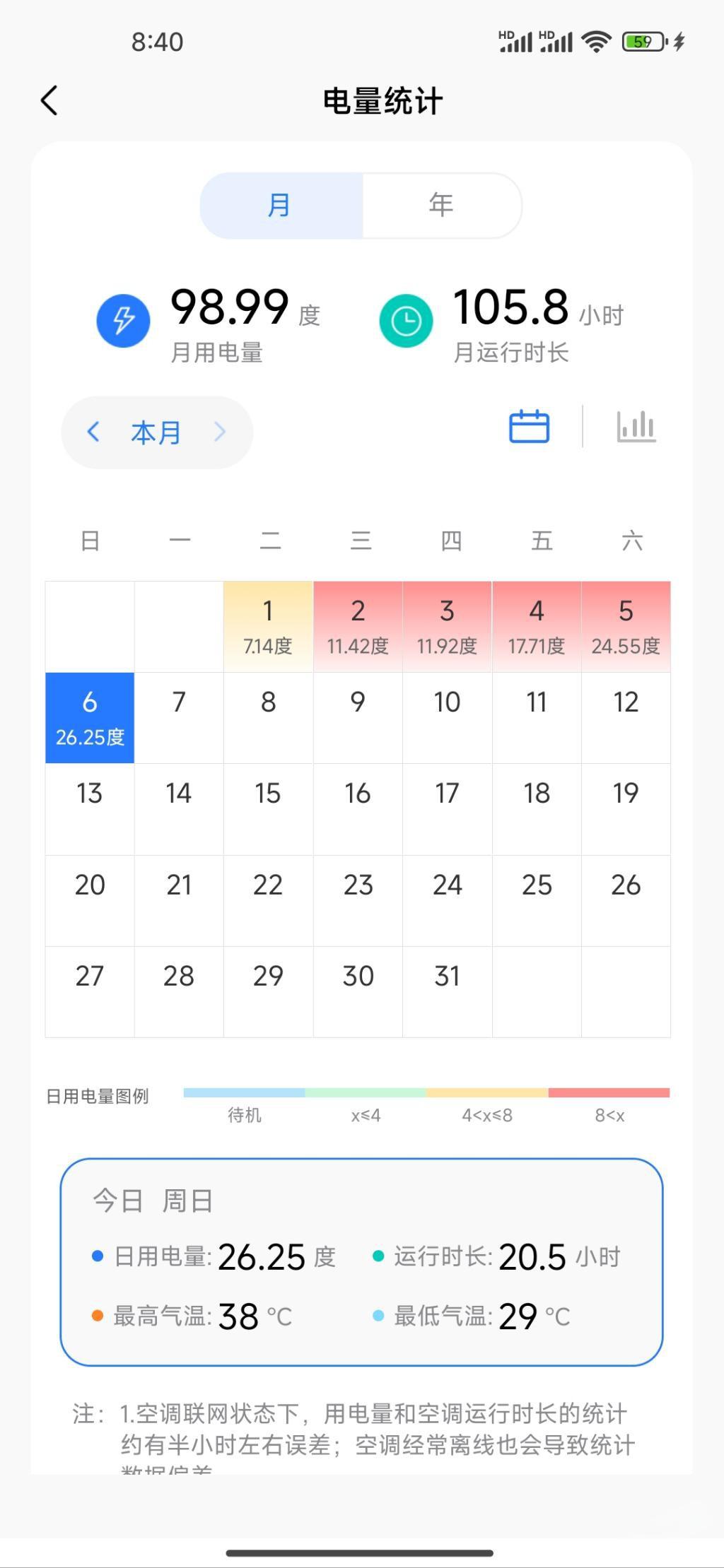Switch to calendar view icon
This screenshot has height=1568, width=724.
[529, 426]
